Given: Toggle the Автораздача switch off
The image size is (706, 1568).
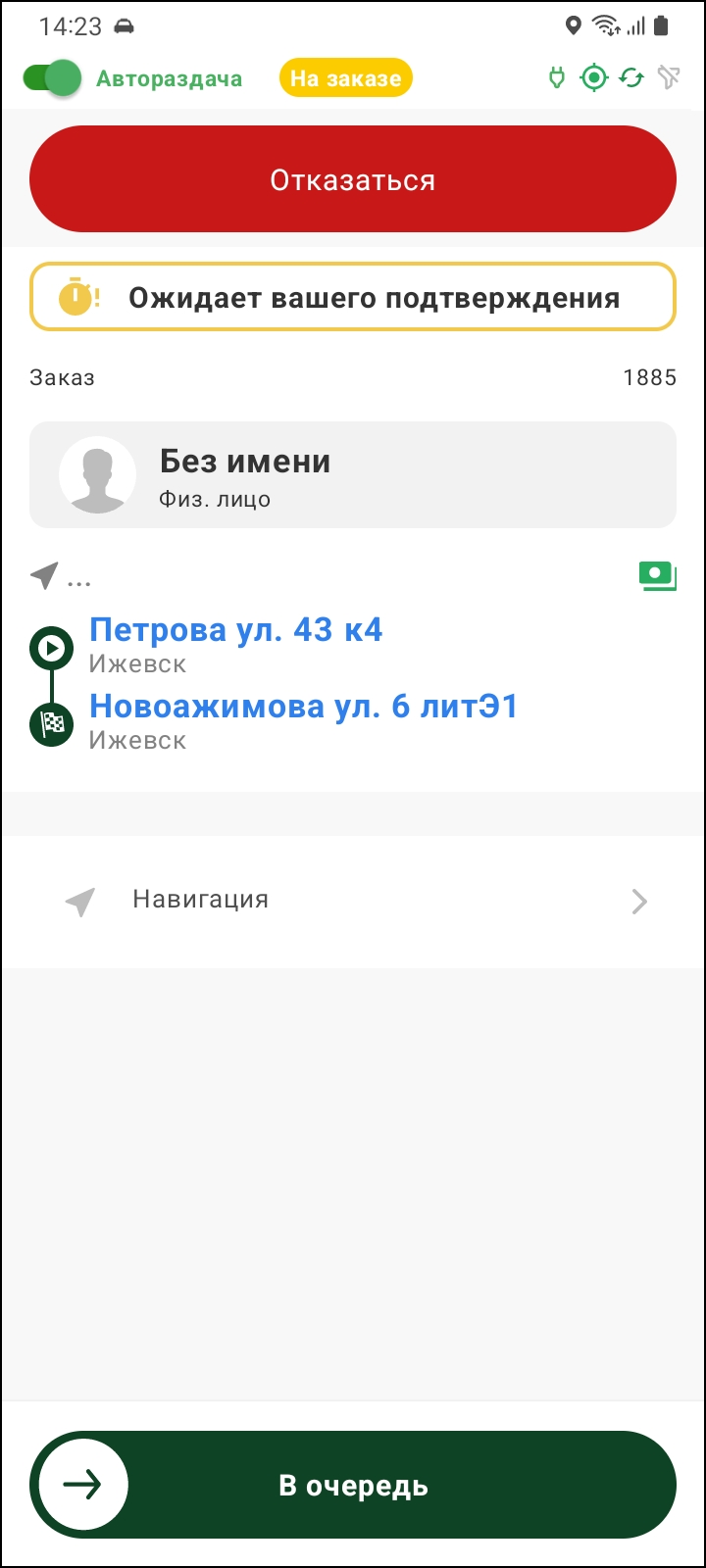Looking at the screenshot, I should click(52, 78).
